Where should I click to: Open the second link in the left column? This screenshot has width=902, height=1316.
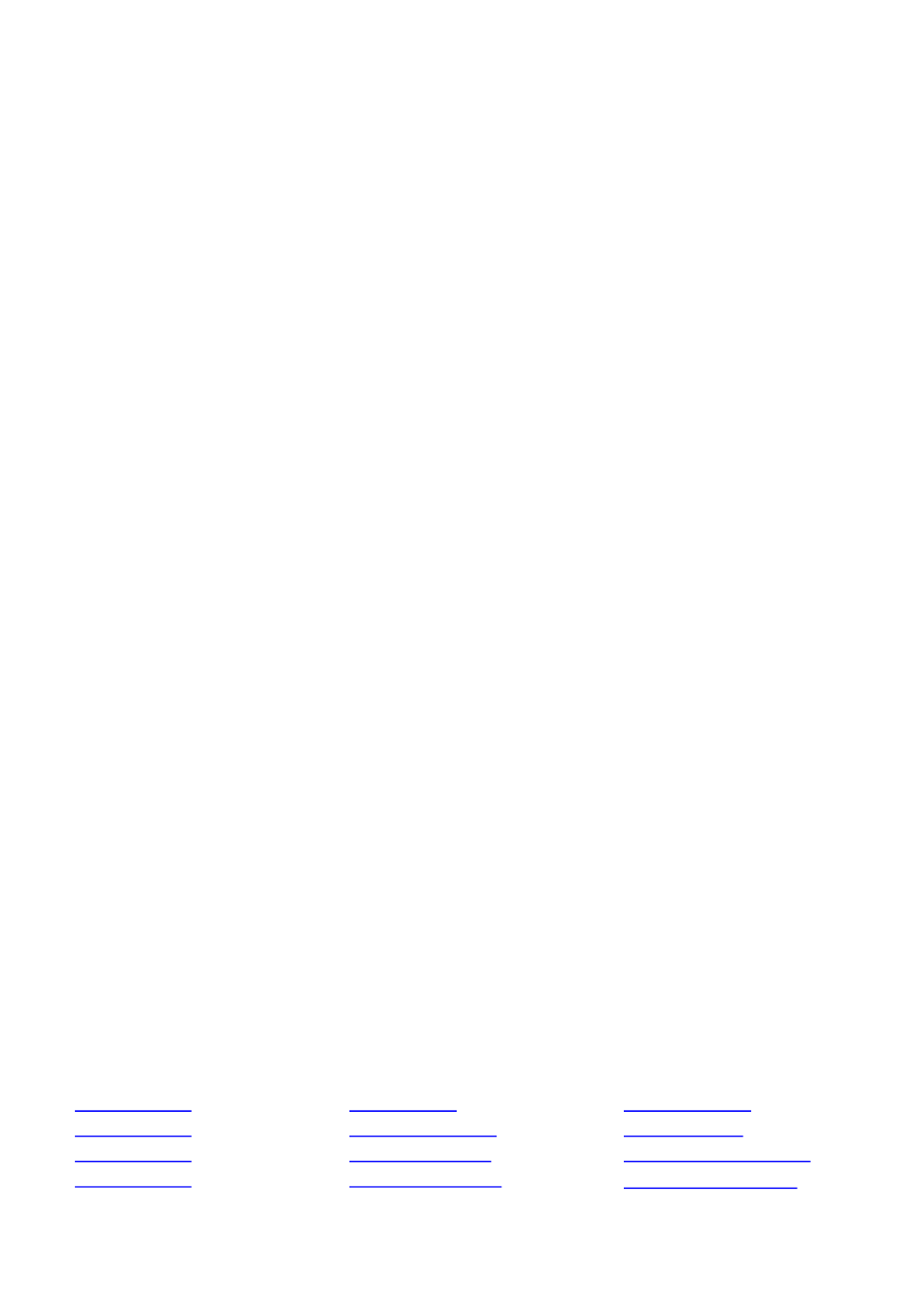[x=133, y=1128]
